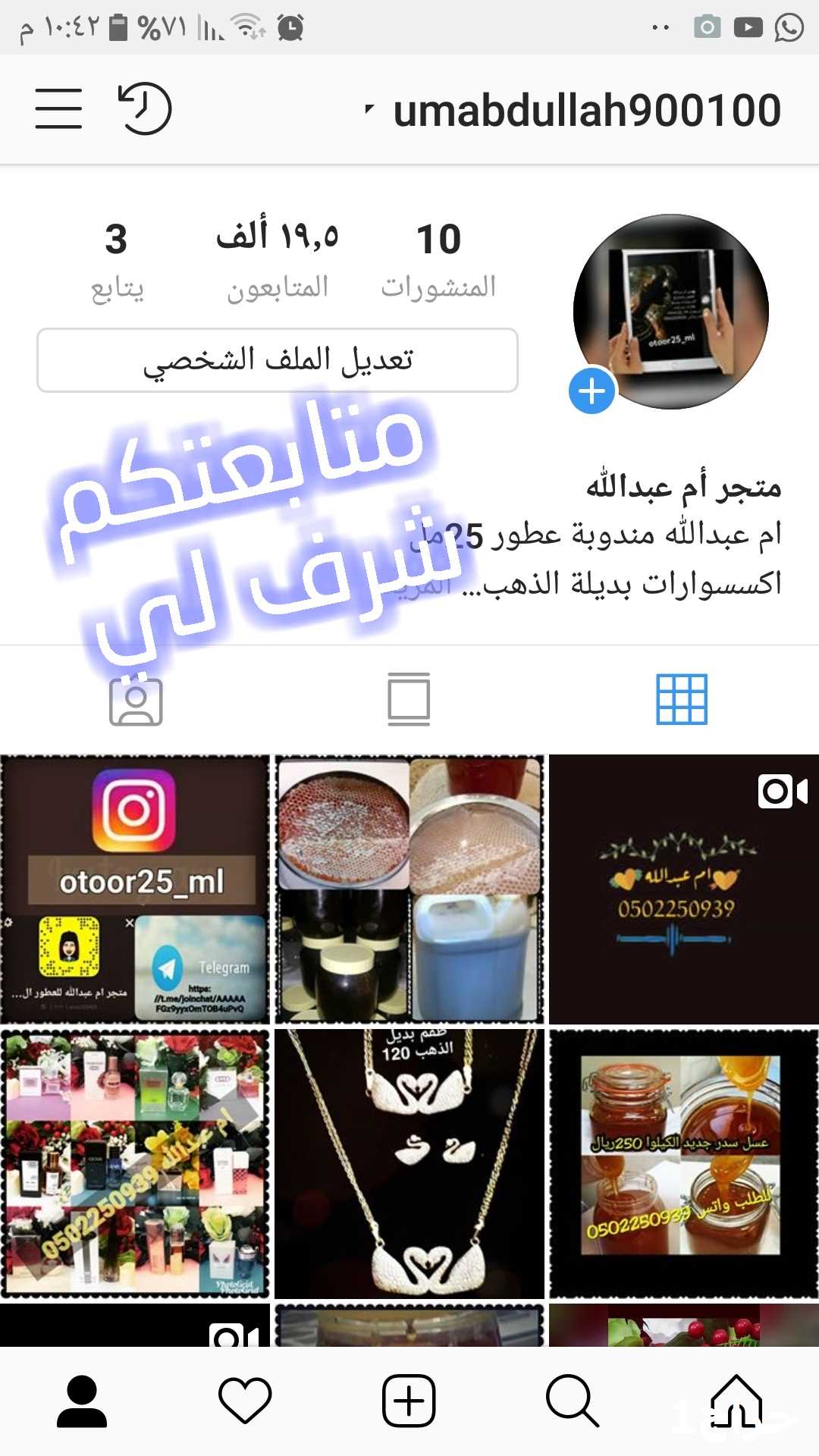Open the activity heart tab

245,1401
